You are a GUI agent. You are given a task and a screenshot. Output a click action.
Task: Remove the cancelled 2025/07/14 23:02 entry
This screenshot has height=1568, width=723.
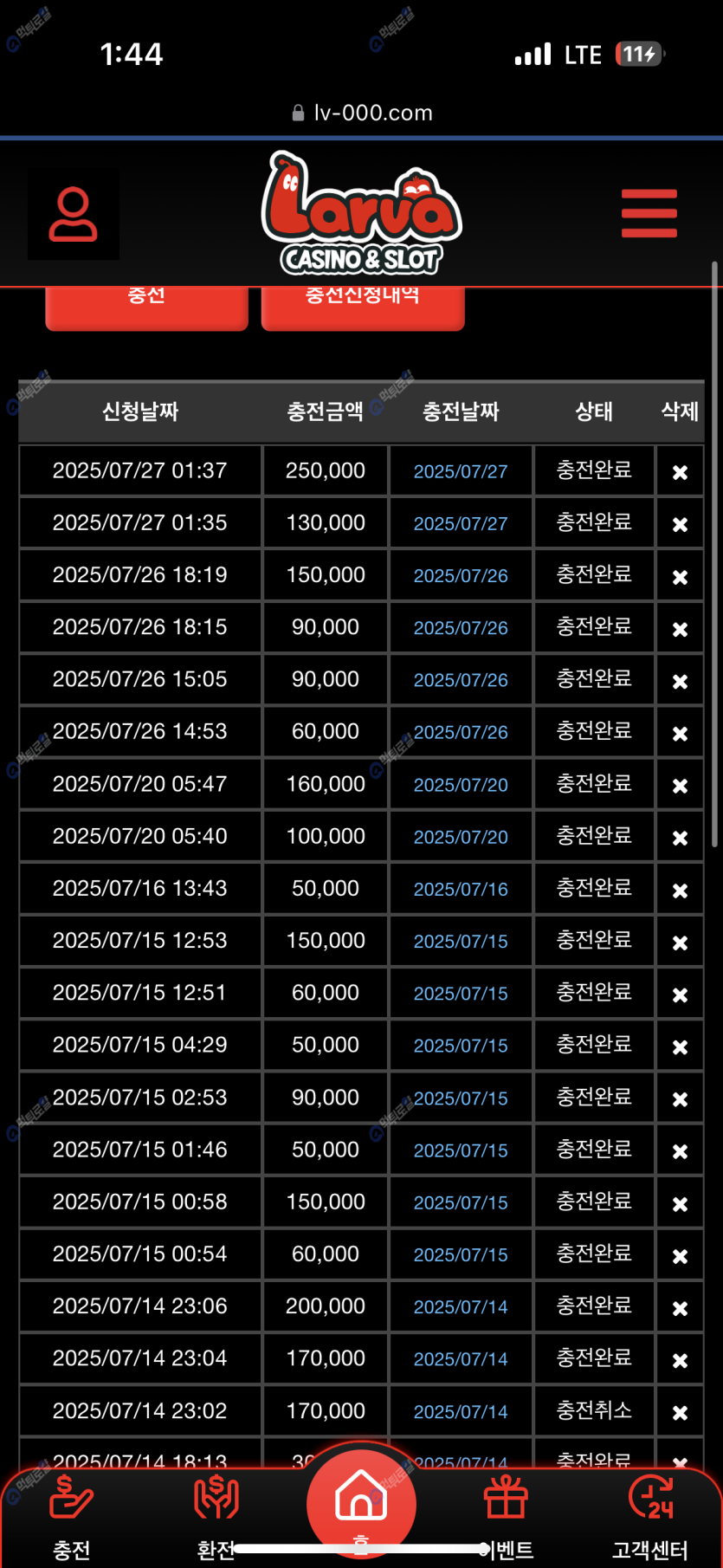click(681, 1413)
